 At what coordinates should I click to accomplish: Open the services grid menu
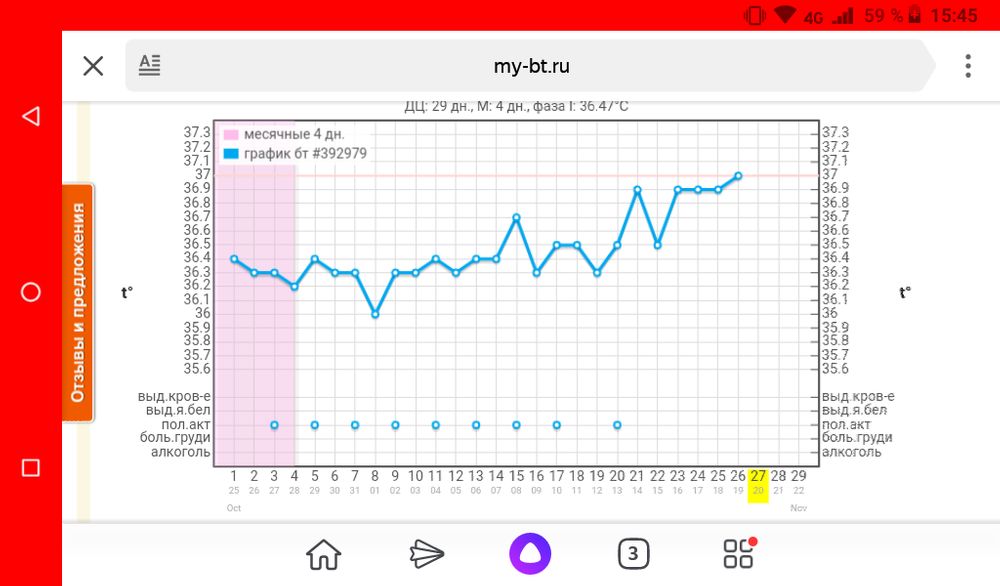pyautogui.click(x=737, y=553)
